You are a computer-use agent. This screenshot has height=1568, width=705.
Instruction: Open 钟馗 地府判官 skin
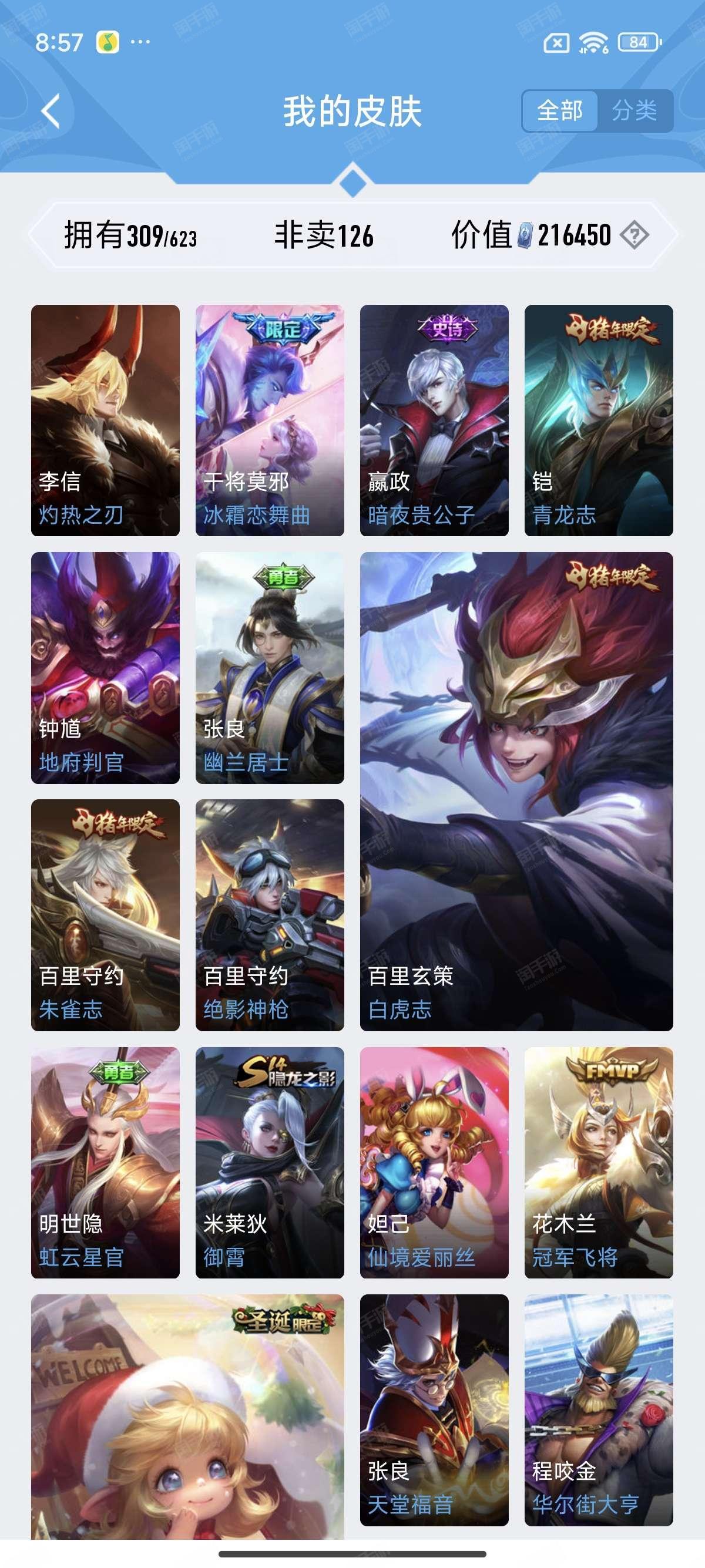105,668
